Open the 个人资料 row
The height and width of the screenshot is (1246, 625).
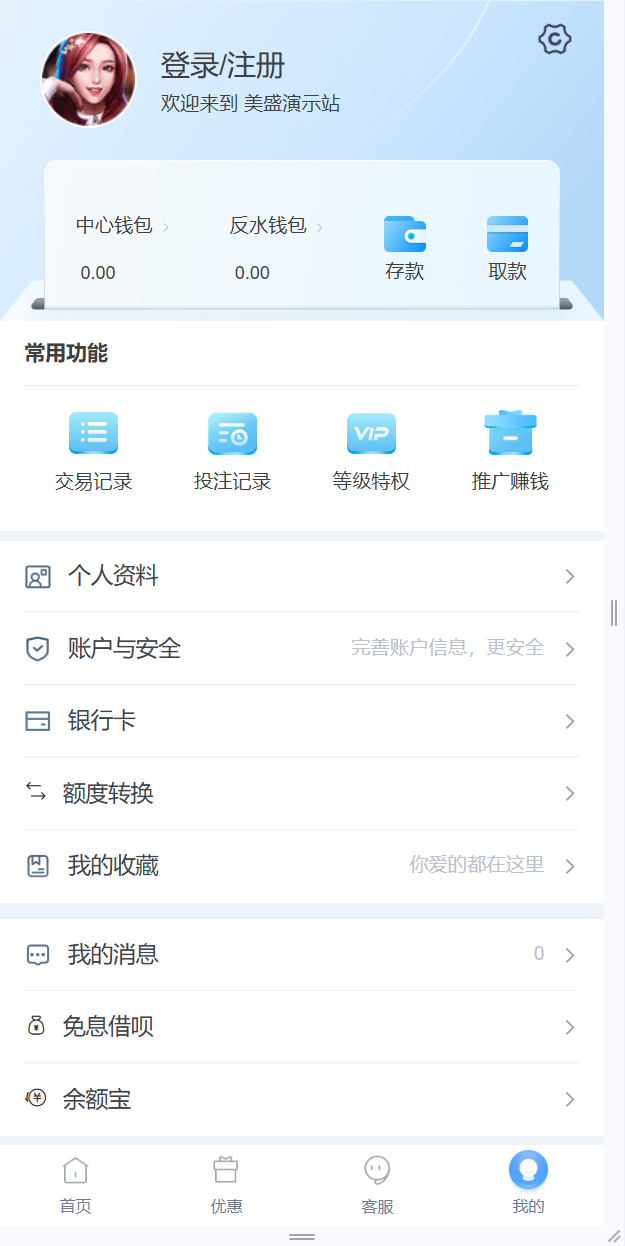301,576
